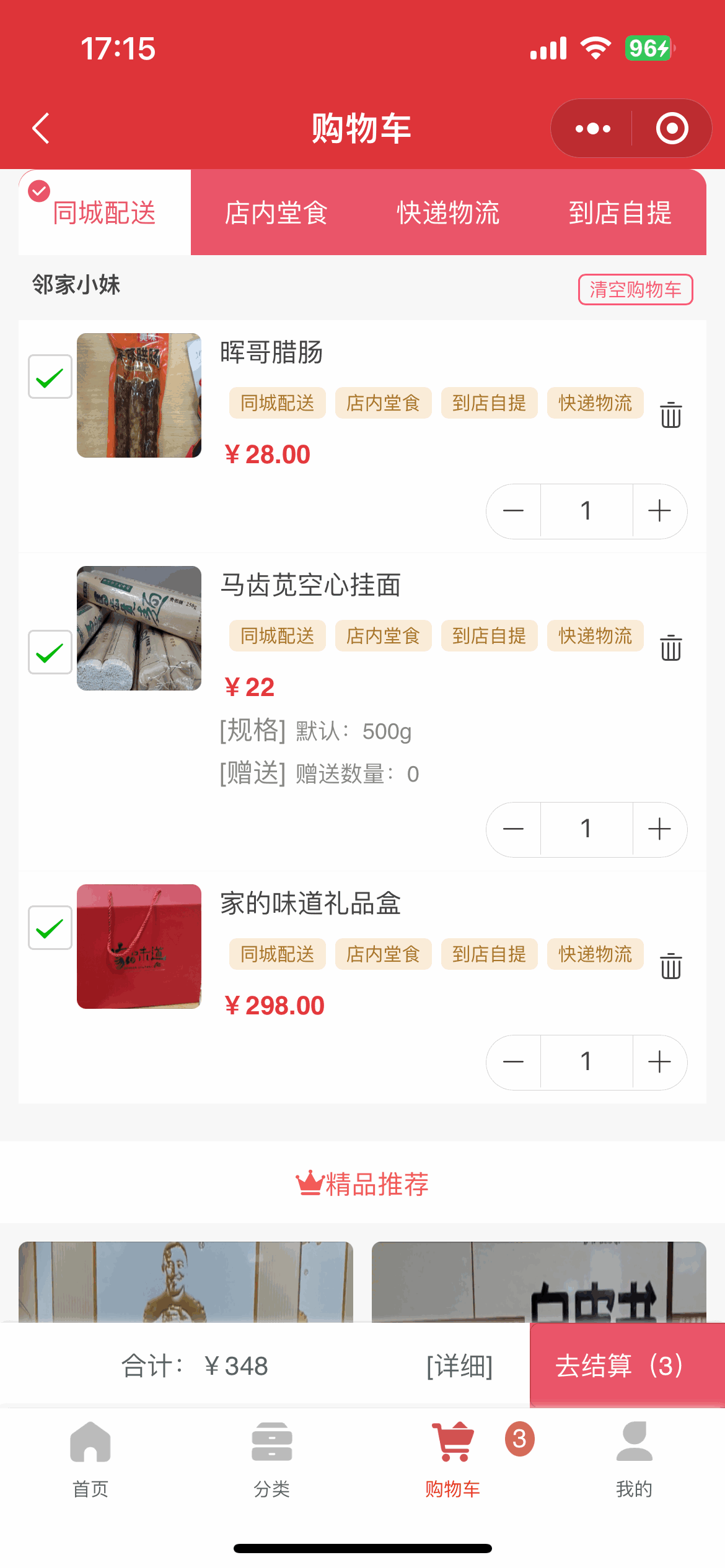Image resolution: width=725 pixels, height=1568 pixels.
Task: Delete 晖哥腊肠 with its trash icon
Action: point(670,414)
